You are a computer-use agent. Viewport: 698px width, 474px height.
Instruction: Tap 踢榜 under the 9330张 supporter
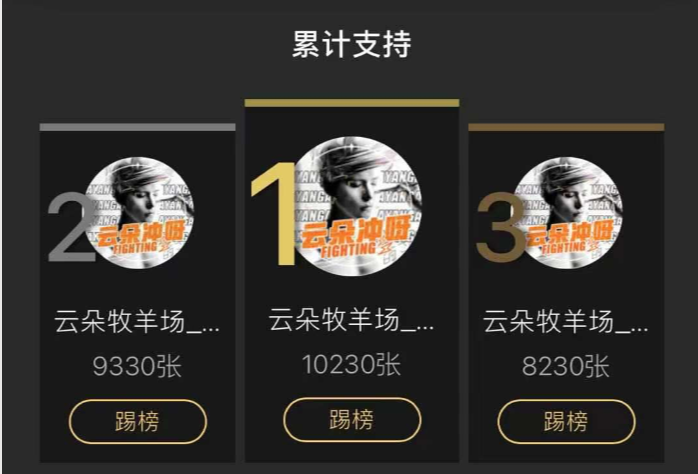pos(137,421)
